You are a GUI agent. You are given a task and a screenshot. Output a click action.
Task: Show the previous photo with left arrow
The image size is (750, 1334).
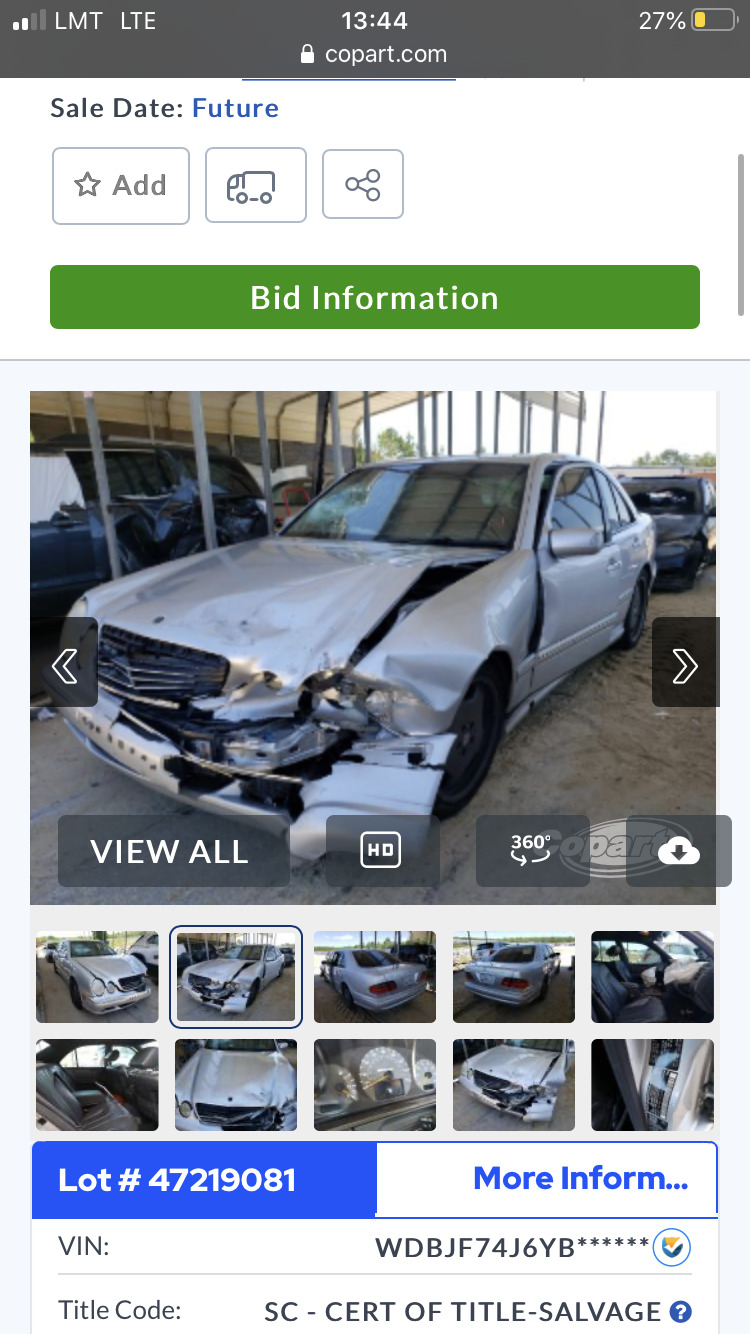[65, 663]
